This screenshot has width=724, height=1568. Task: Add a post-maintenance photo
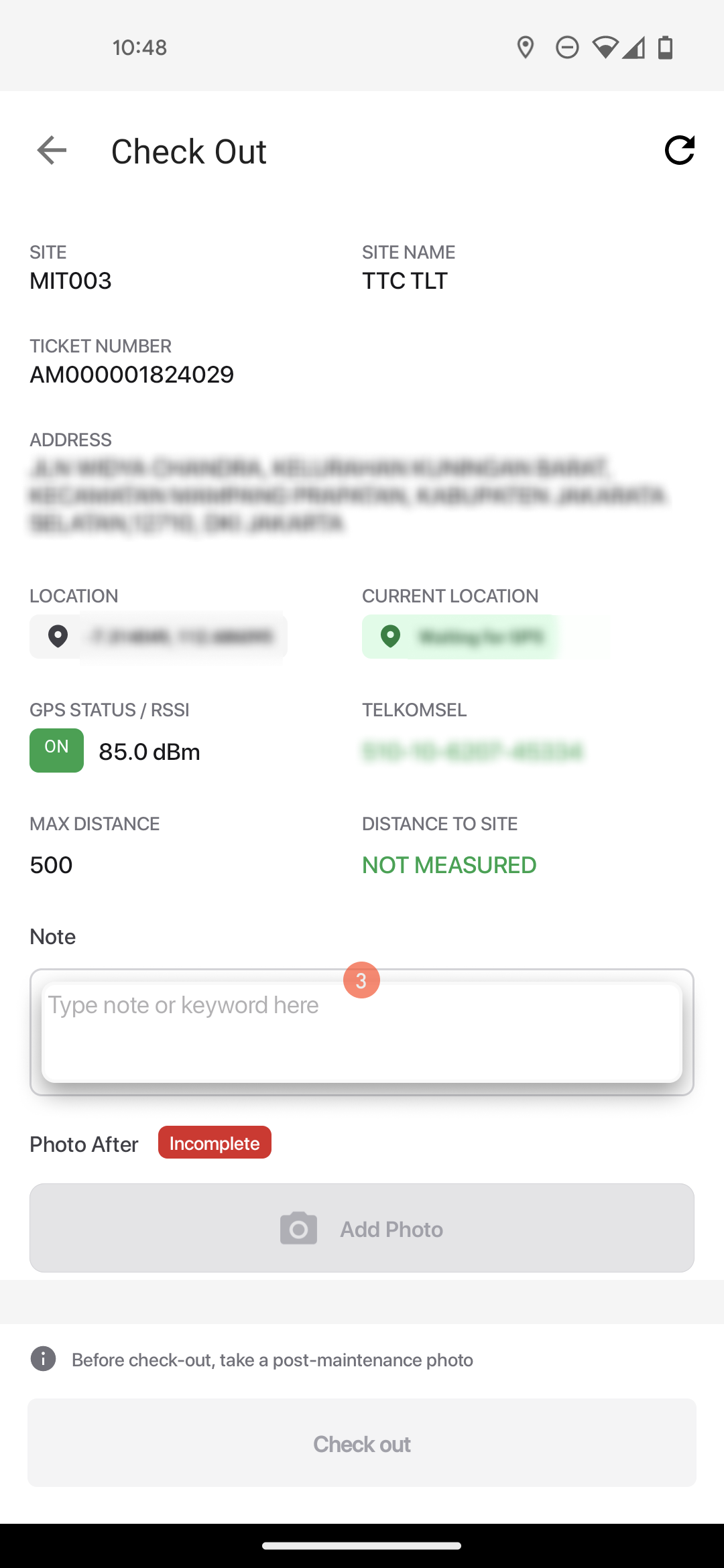pos(362,1228)
